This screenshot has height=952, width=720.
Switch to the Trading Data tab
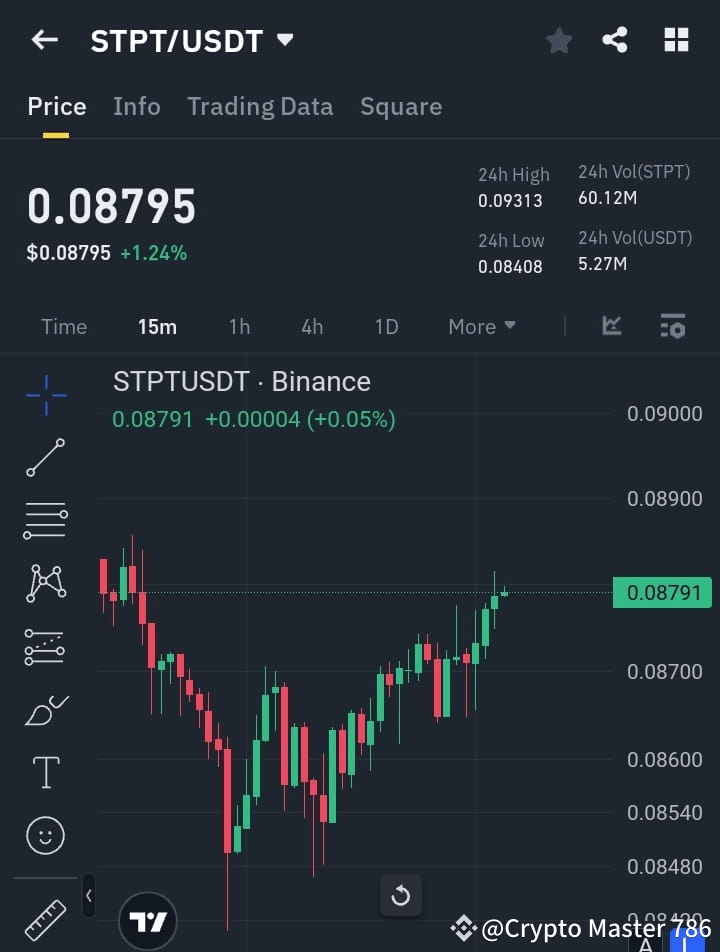click(x=260, y=106)
